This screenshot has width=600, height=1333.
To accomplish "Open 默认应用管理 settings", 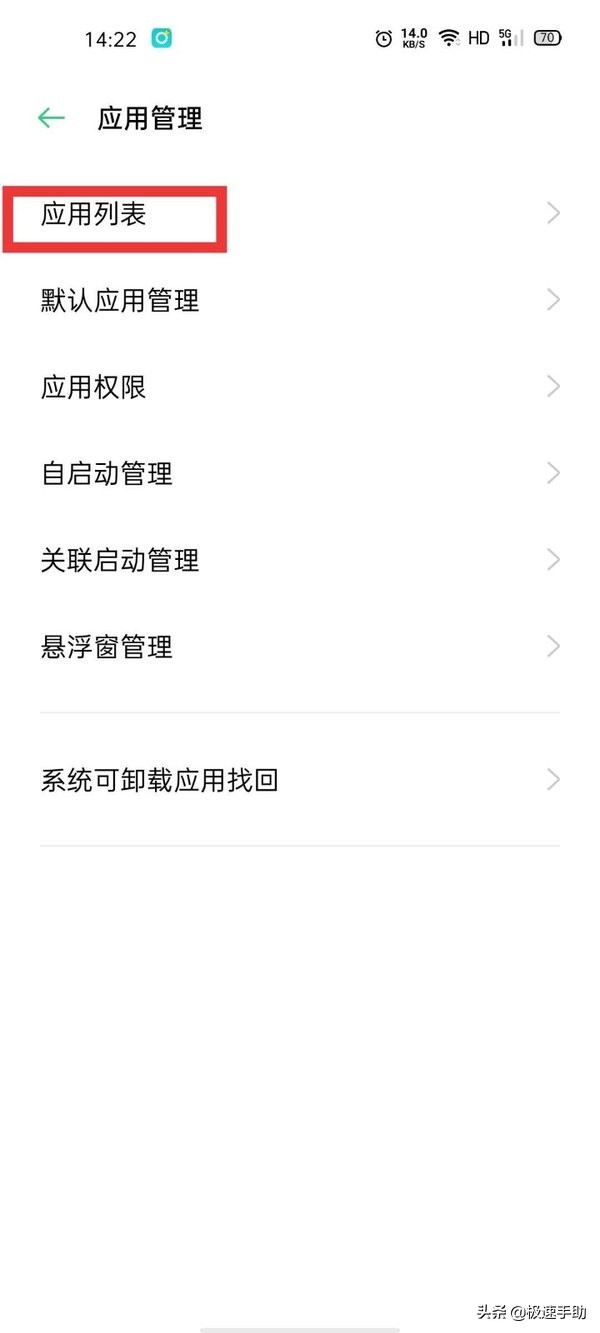I will pos(120,300).
